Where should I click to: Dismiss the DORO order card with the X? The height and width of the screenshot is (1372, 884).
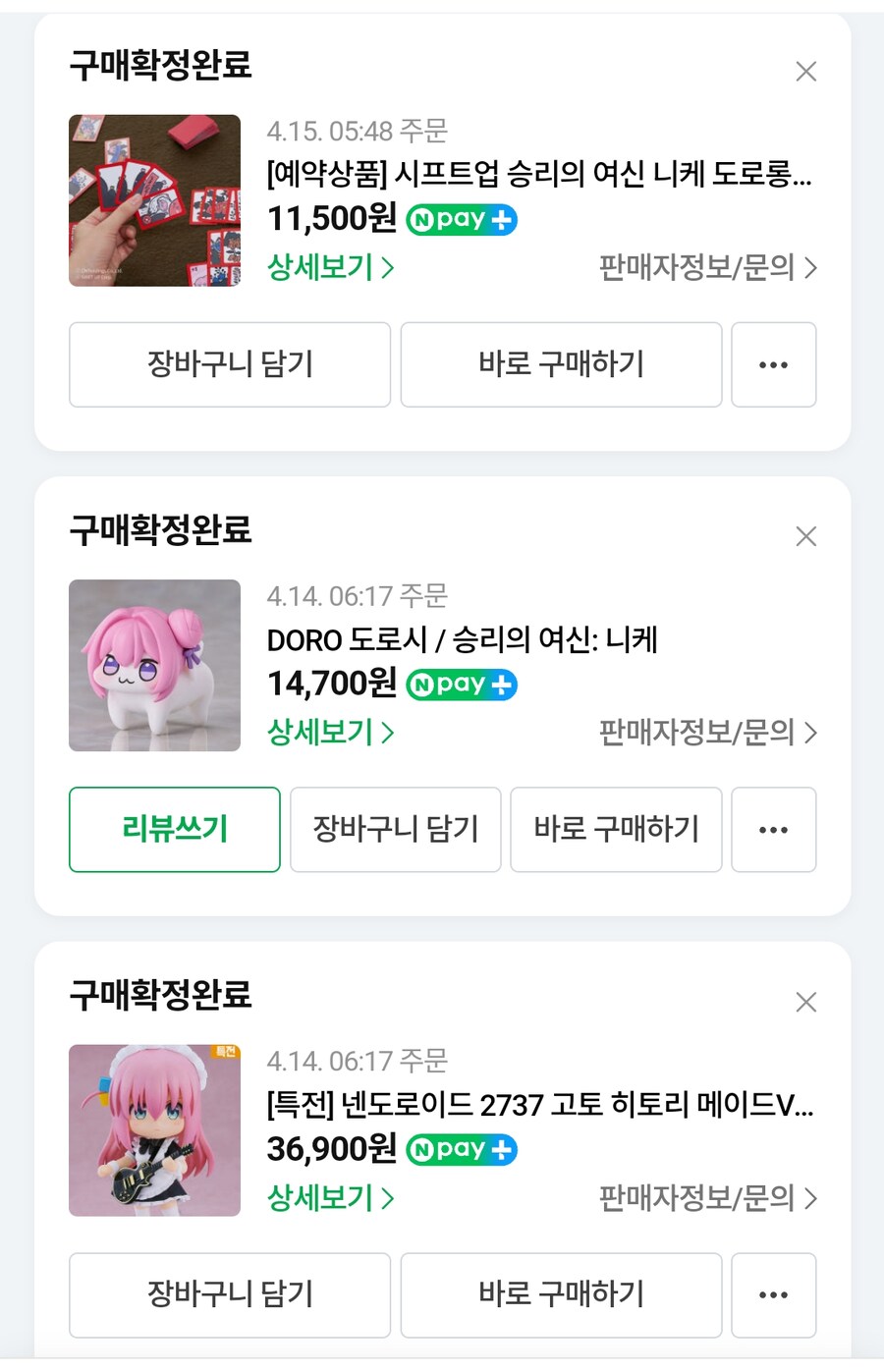click(x=805, y=535)
